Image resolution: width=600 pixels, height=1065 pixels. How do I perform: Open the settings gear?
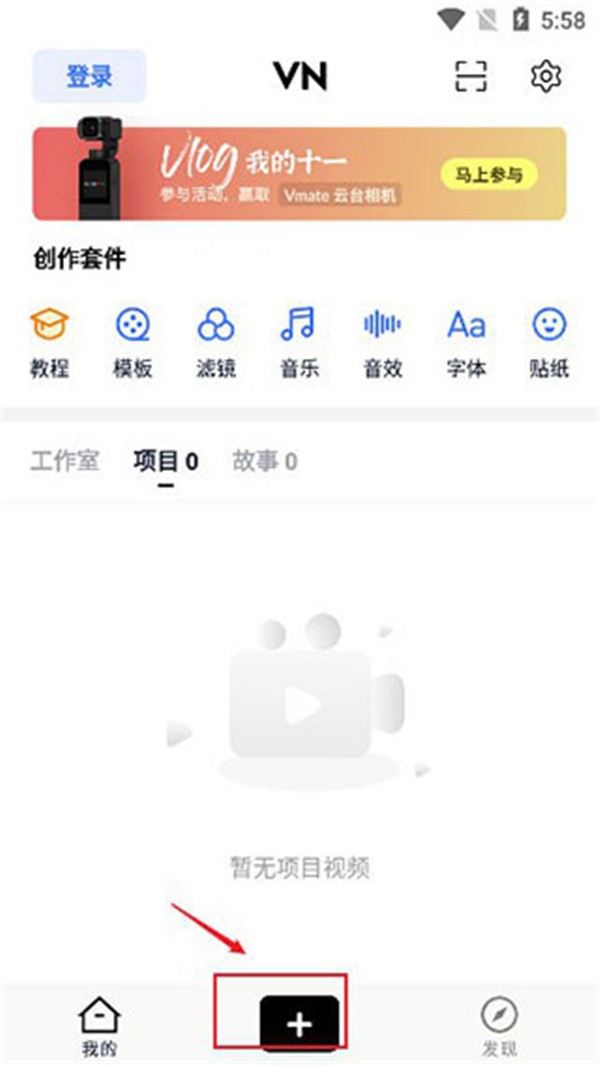click(546, 76)
